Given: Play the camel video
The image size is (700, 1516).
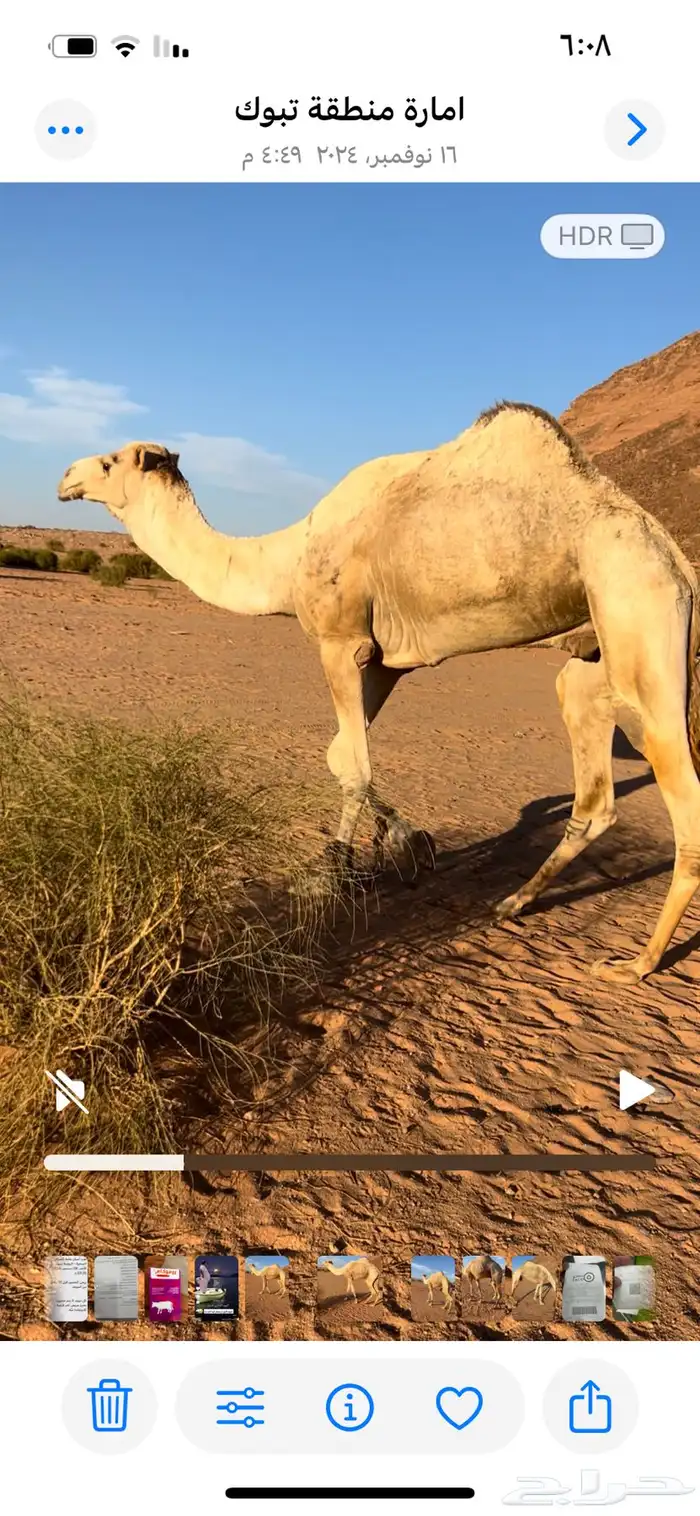Looking at the screenshot, I should pyautogui.click(x=635, y=1090).
